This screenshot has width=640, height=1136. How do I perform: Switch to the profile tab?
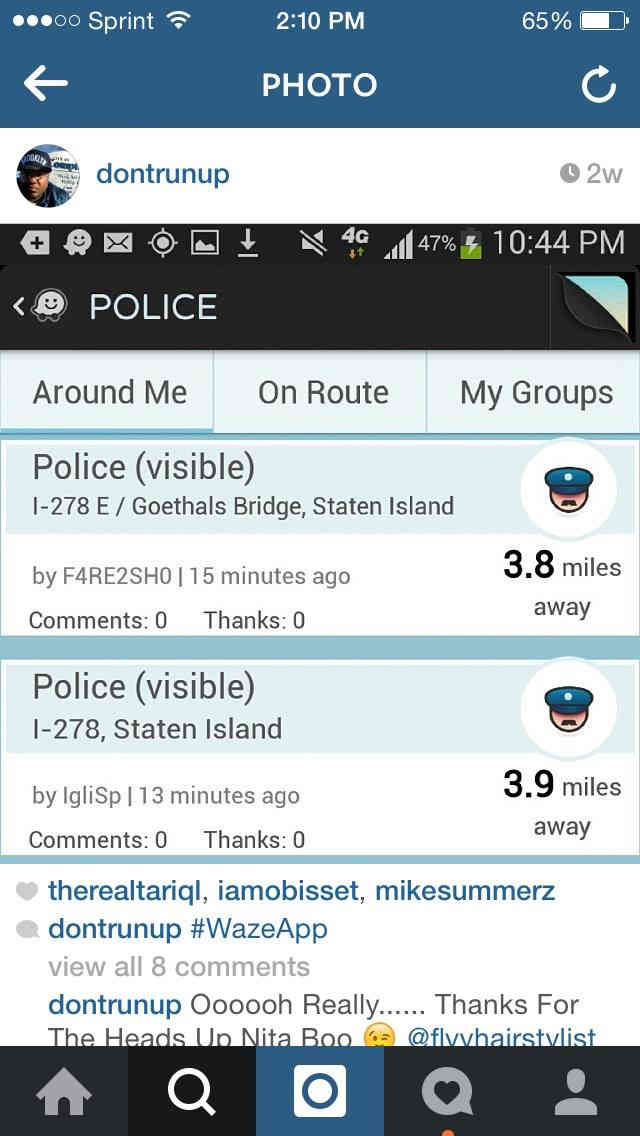pos(576,1092)
